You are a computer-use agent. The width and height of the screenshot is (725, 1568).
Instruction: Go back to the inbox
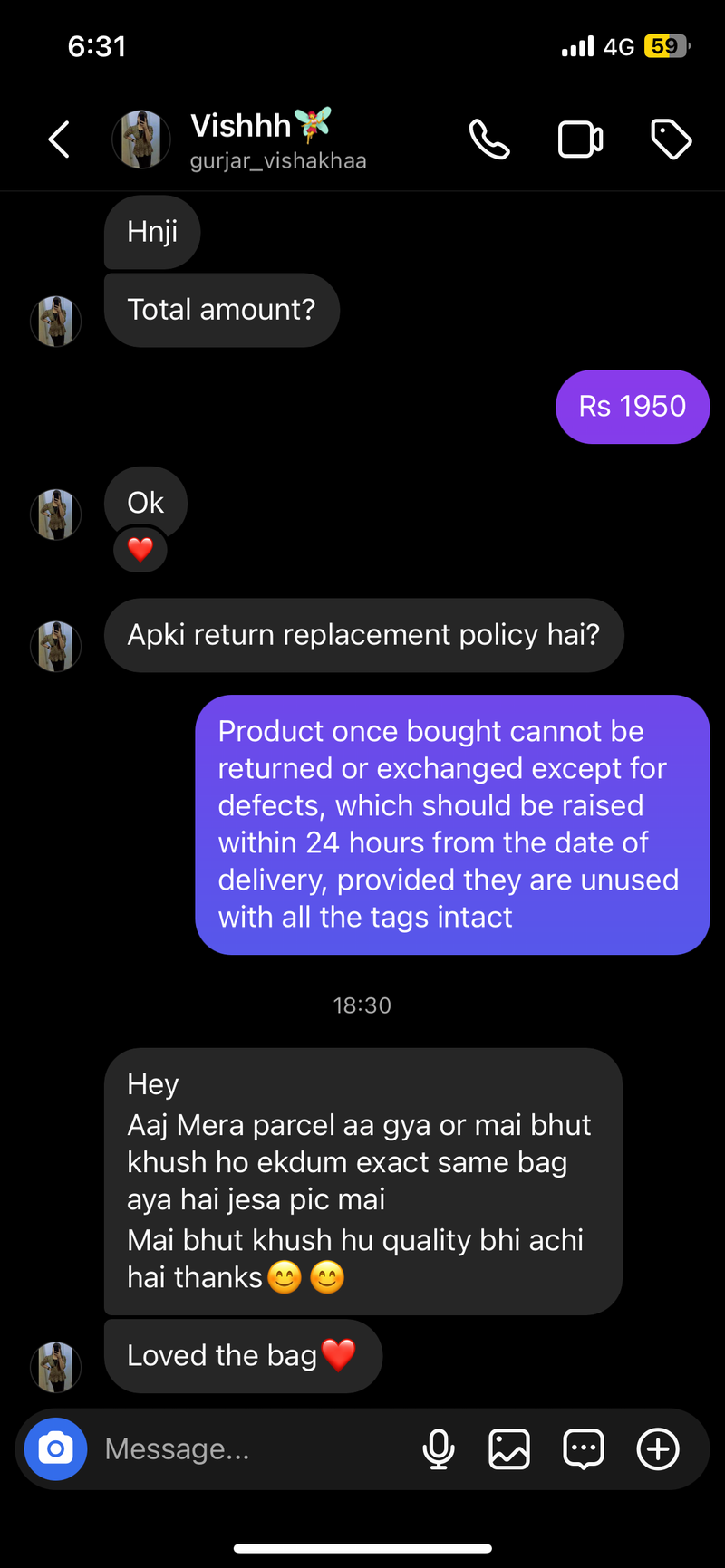pos(59,139)
